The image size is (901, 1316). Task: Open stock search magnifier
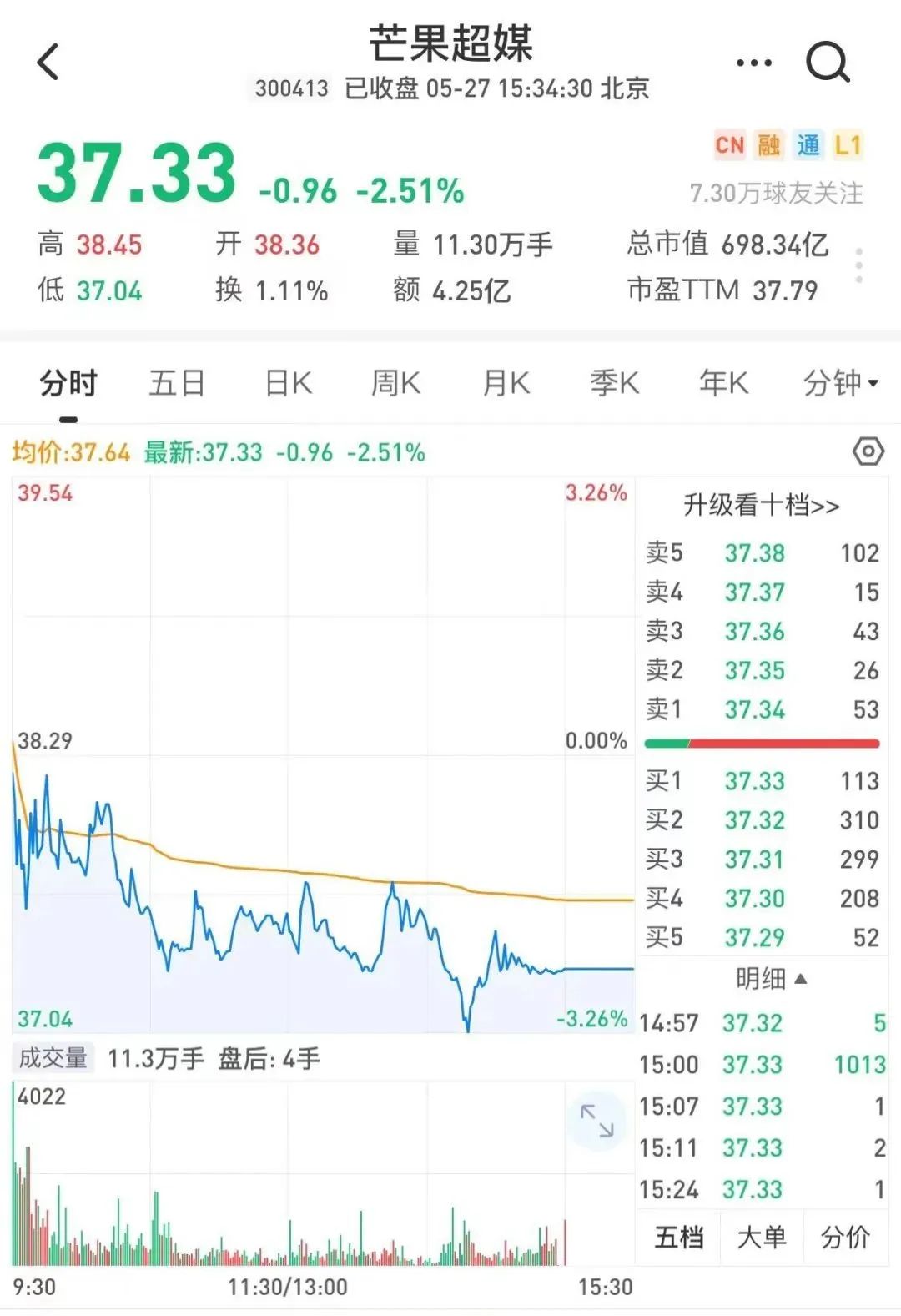(827, 63)
